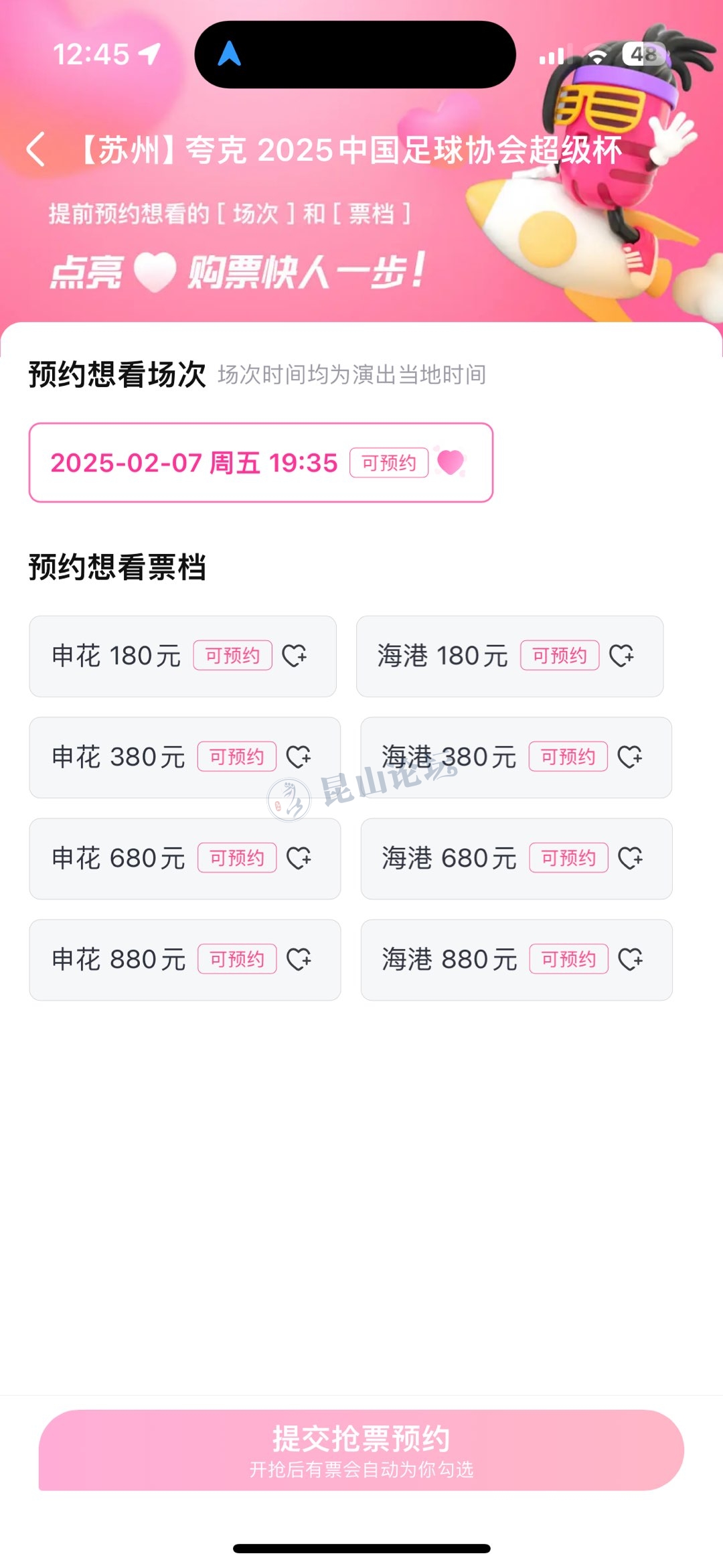This screenshot has width=723, height=1568.
Task: Pick the 海港 380元 ticket option
Action: pos(515,757)
